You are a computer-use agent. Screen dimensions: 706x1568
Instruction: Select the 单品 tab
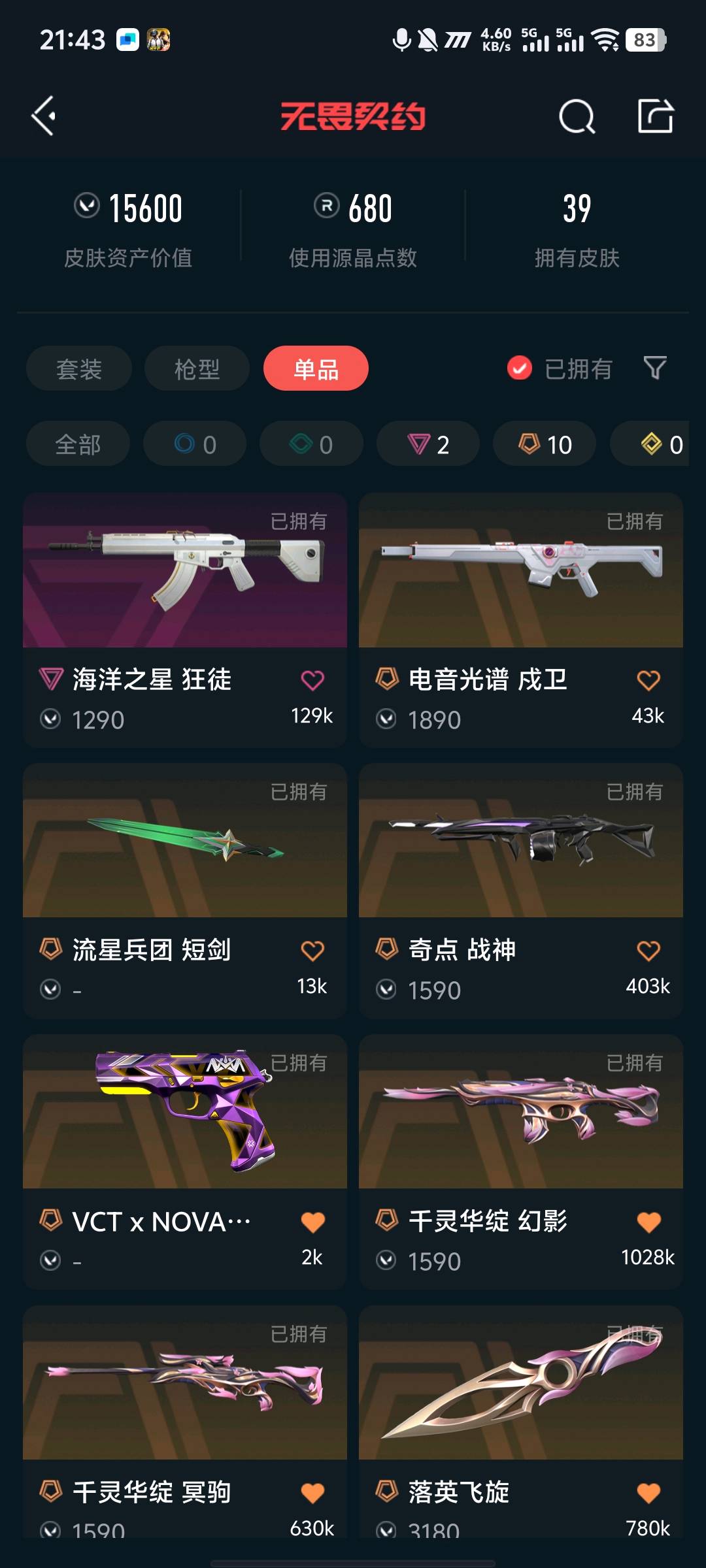pos(316,369)
